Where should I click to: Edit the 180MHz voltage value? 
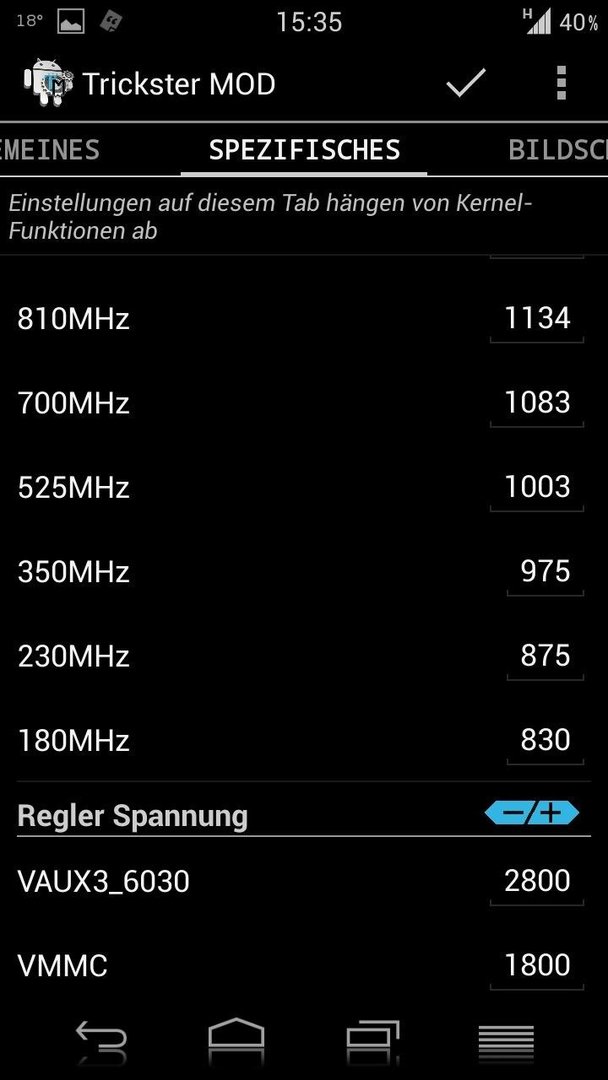[x=545, y=742]
